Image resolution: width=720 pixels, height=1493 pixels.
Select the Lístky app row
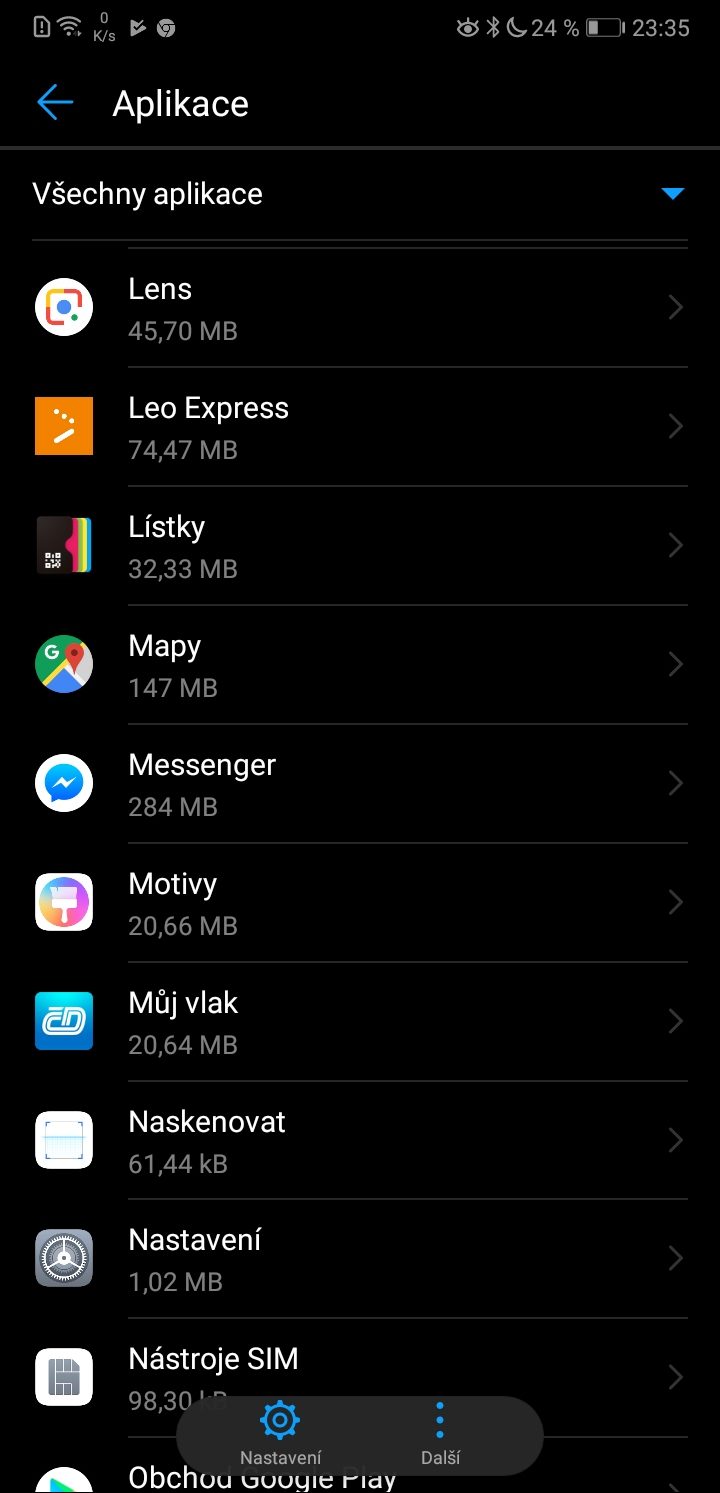[360, 546]
